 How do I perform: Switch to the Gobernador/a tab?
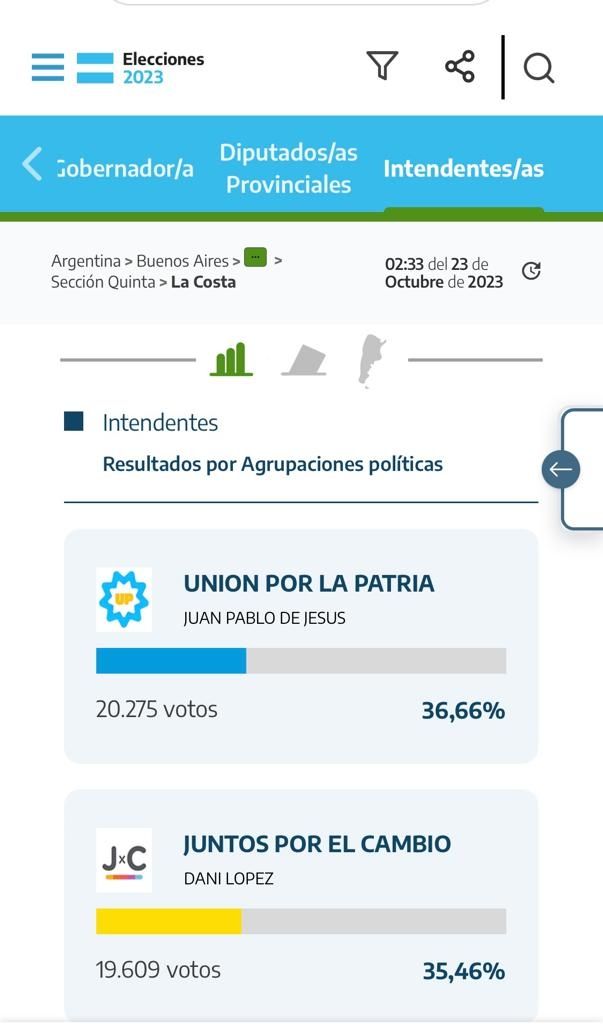click(126, 168)
